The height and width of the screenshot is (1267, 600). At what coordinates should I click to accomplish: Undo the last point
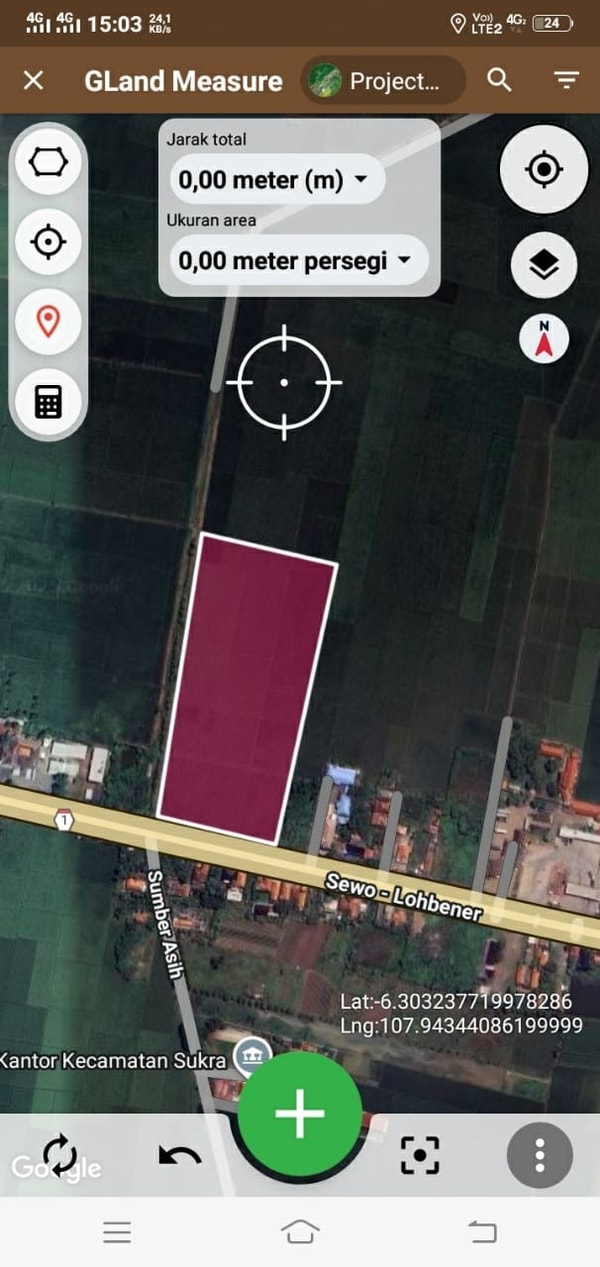[180, 1156]
